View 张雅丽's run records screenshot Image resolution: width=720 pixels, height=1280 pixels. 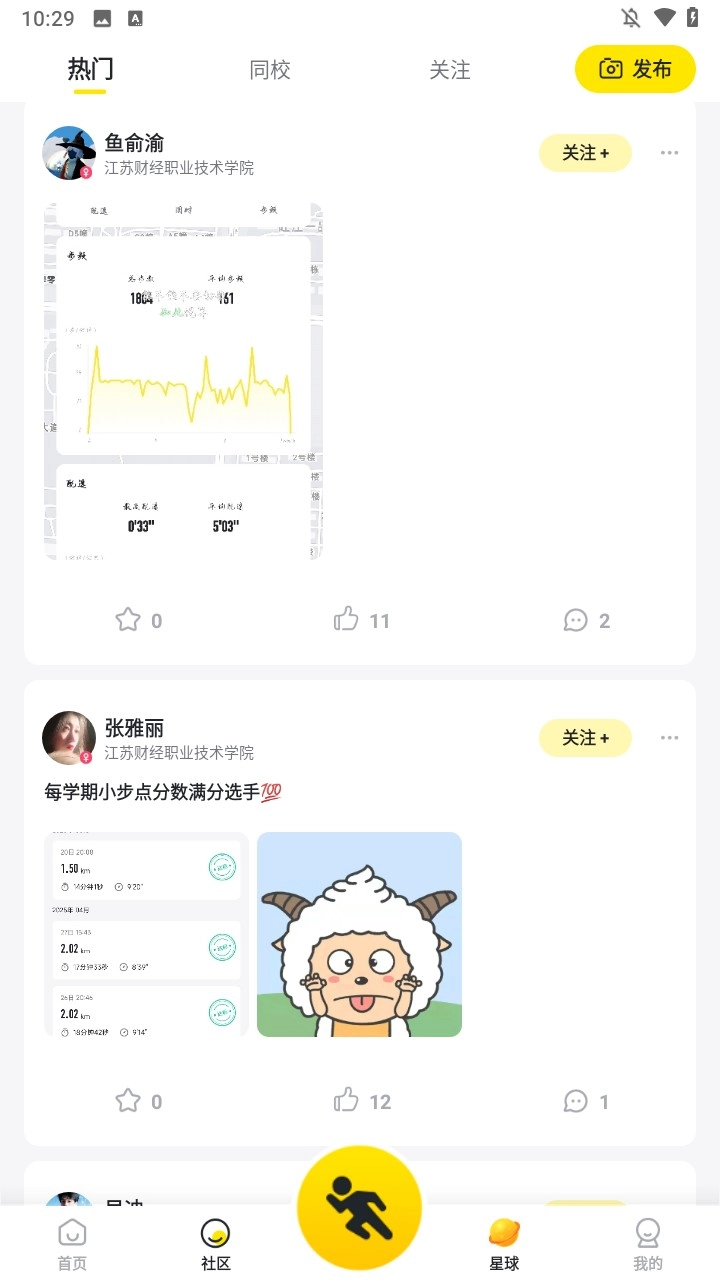click(146, 934)
